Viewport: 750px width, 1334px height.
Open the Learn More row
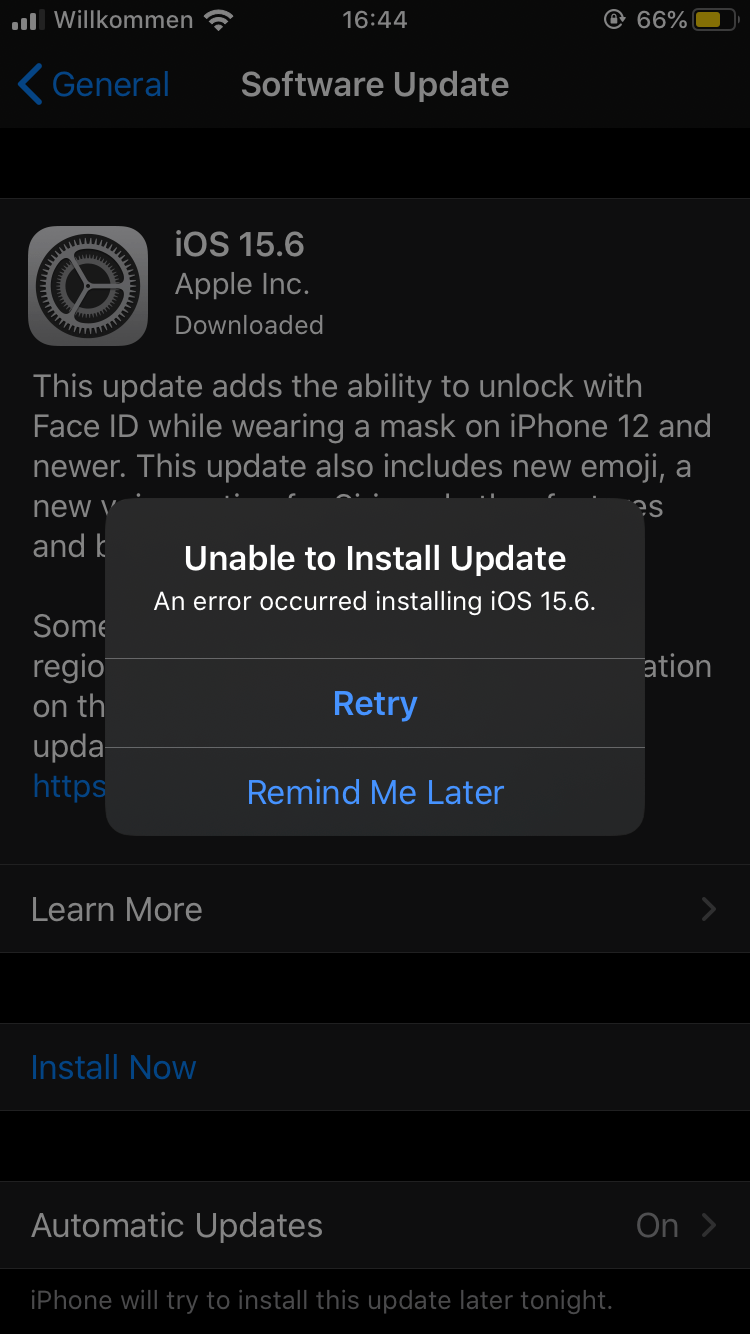pyautogui.click(x=375, y=909)
